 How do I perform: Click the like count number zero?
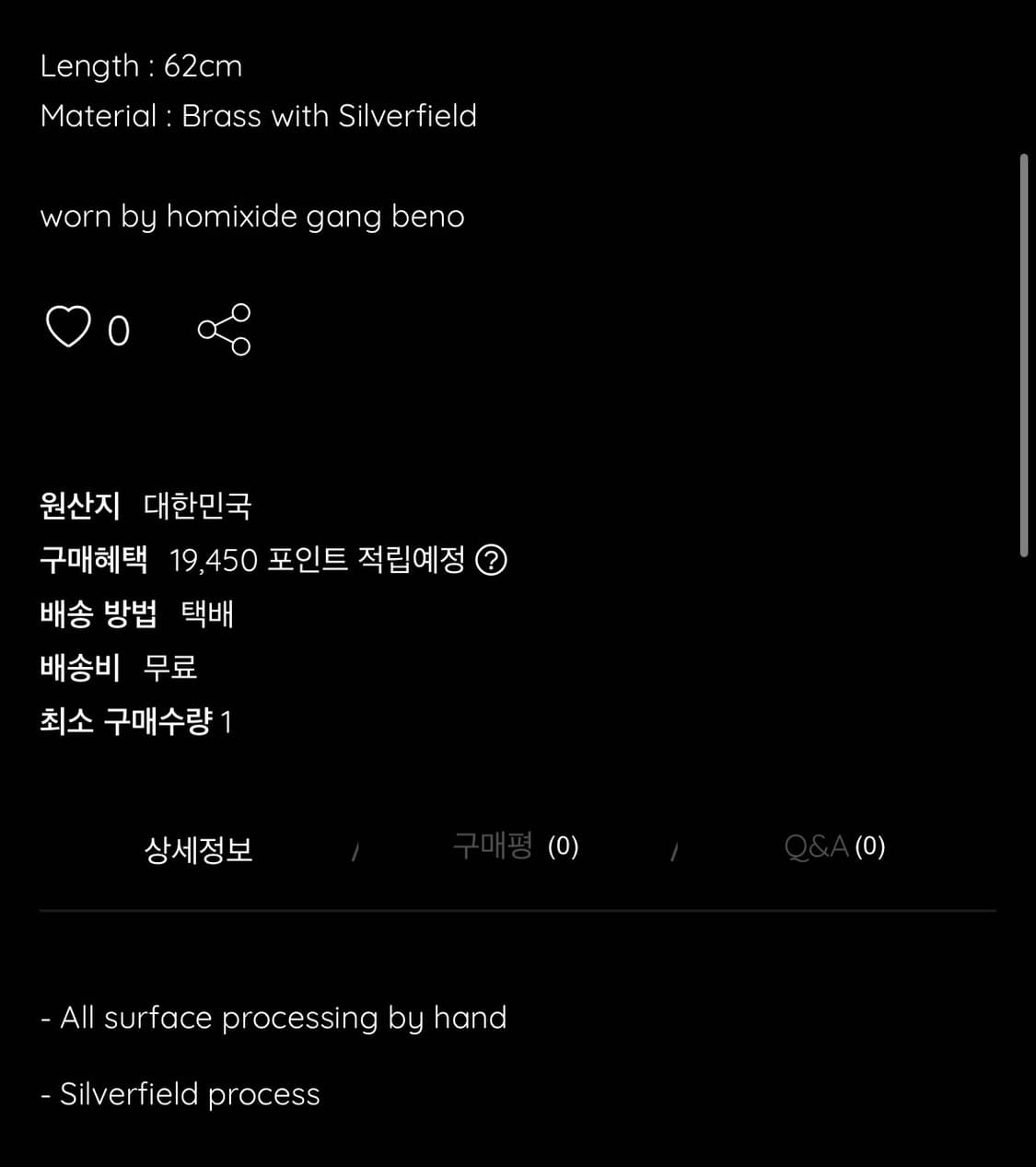tap(118, 331)
